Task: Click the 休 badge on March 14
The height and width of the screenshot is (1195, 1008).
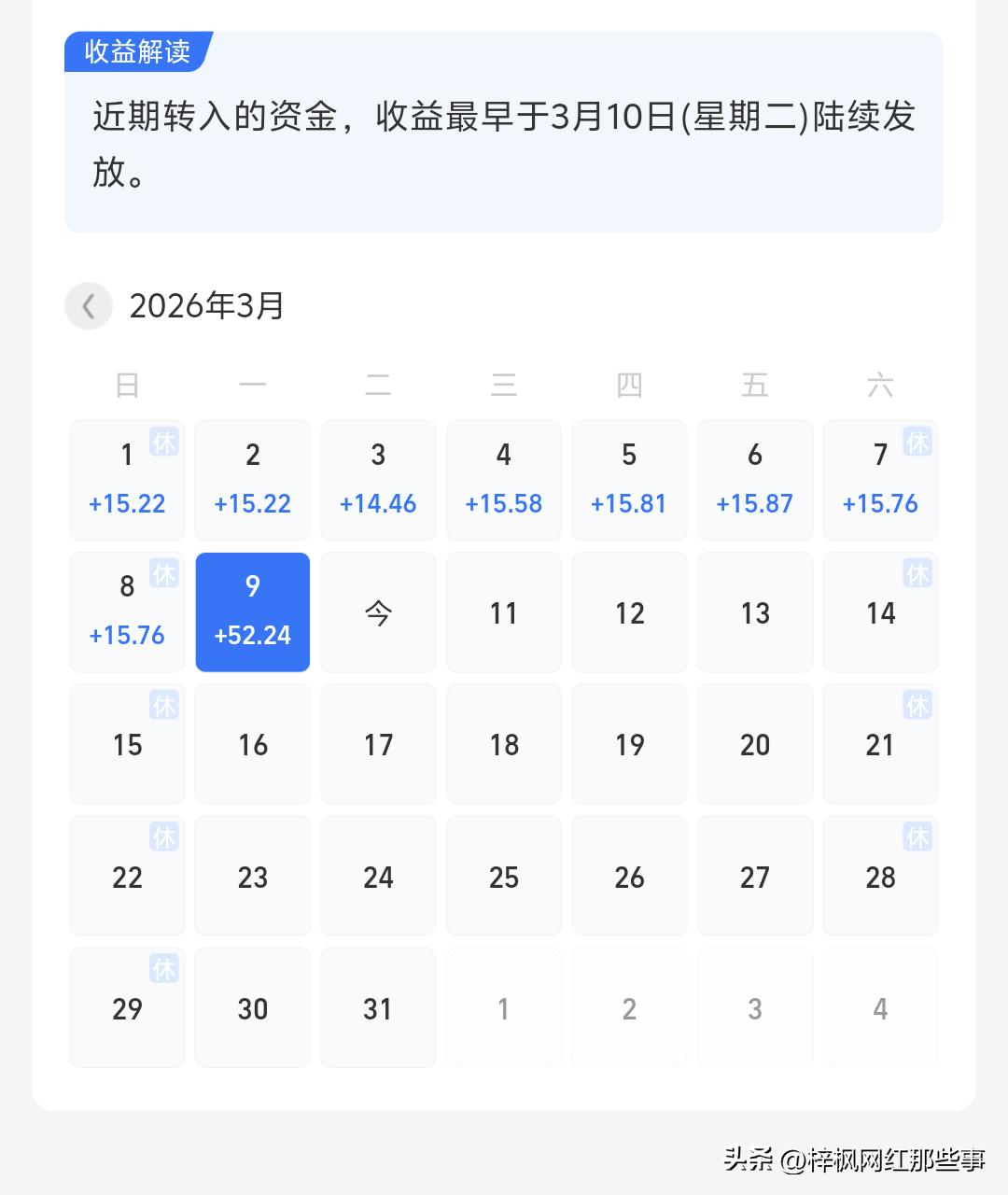Action: point(918,576)
